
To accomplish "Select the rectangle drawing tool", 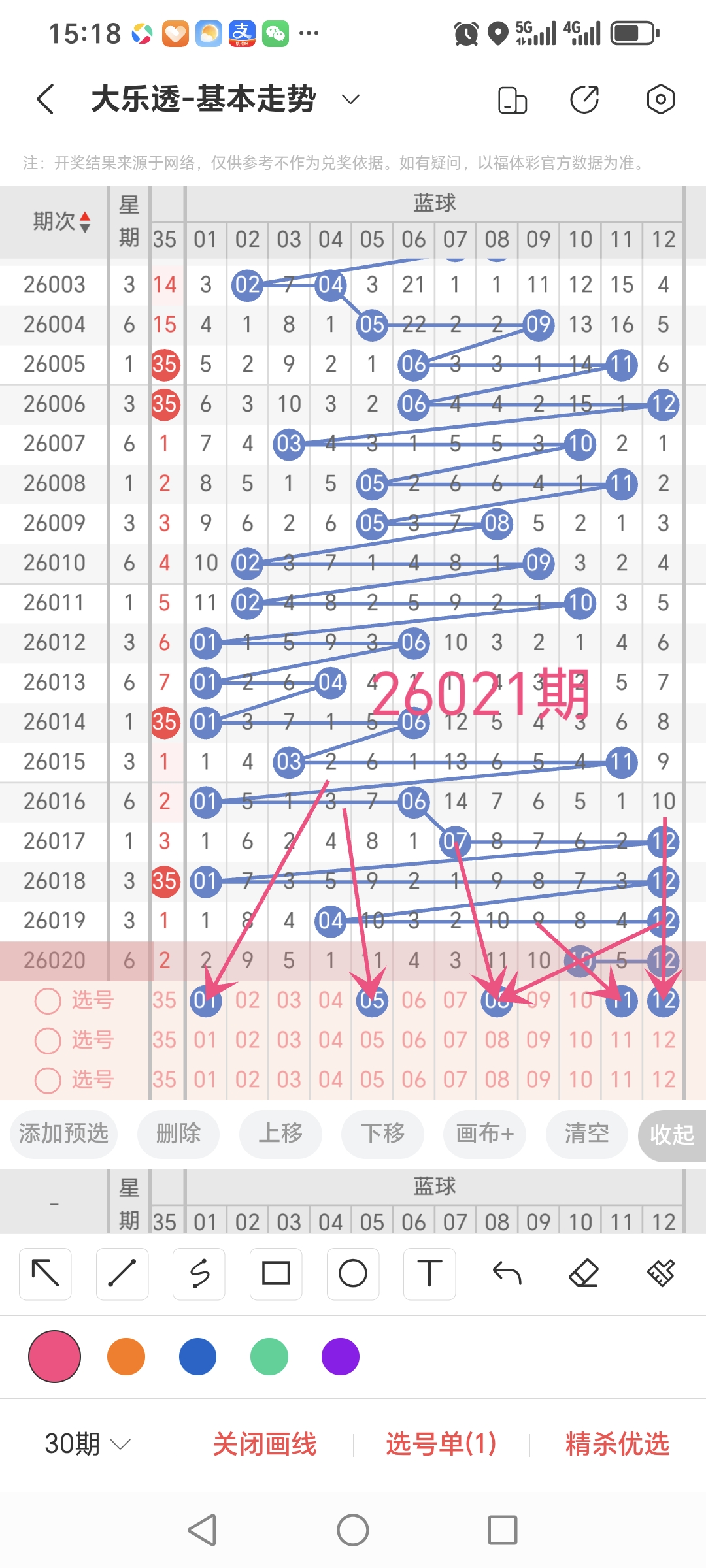I will (x=276, y=1273).
